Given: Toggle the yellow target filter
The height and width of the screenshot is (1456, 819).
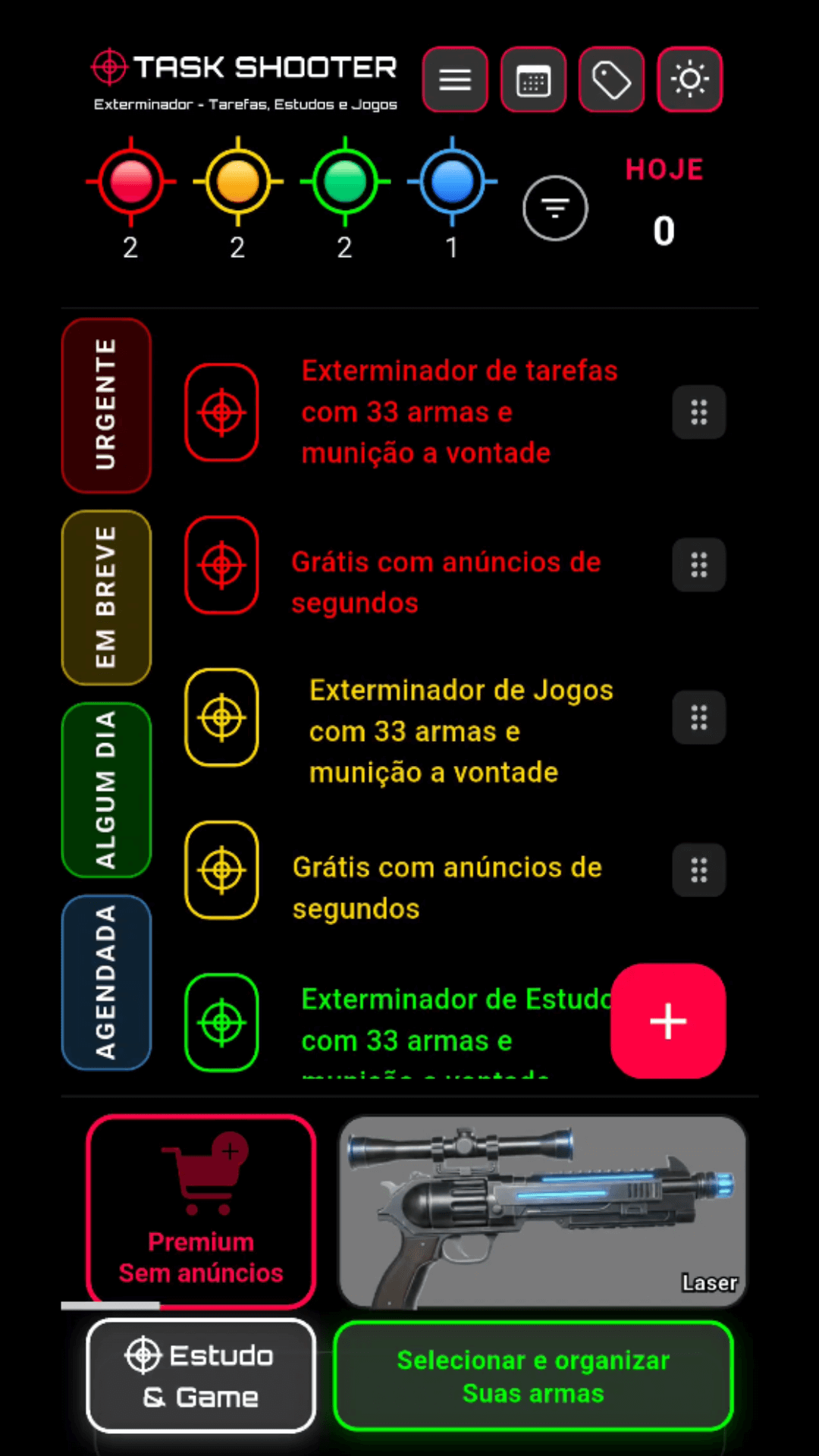Looking at the screenshot, I should (x=237, y=180).
